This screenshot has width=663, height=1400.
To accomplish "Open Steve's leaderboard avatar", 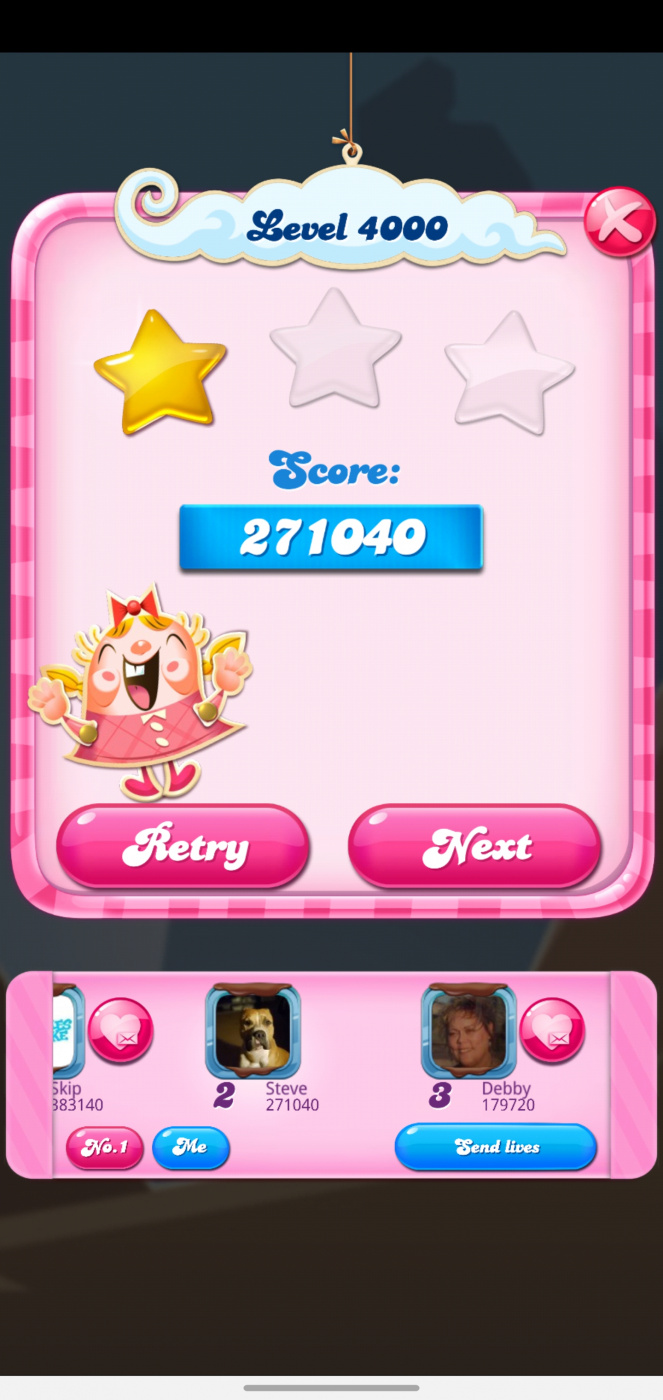I will pos(253,1031).
